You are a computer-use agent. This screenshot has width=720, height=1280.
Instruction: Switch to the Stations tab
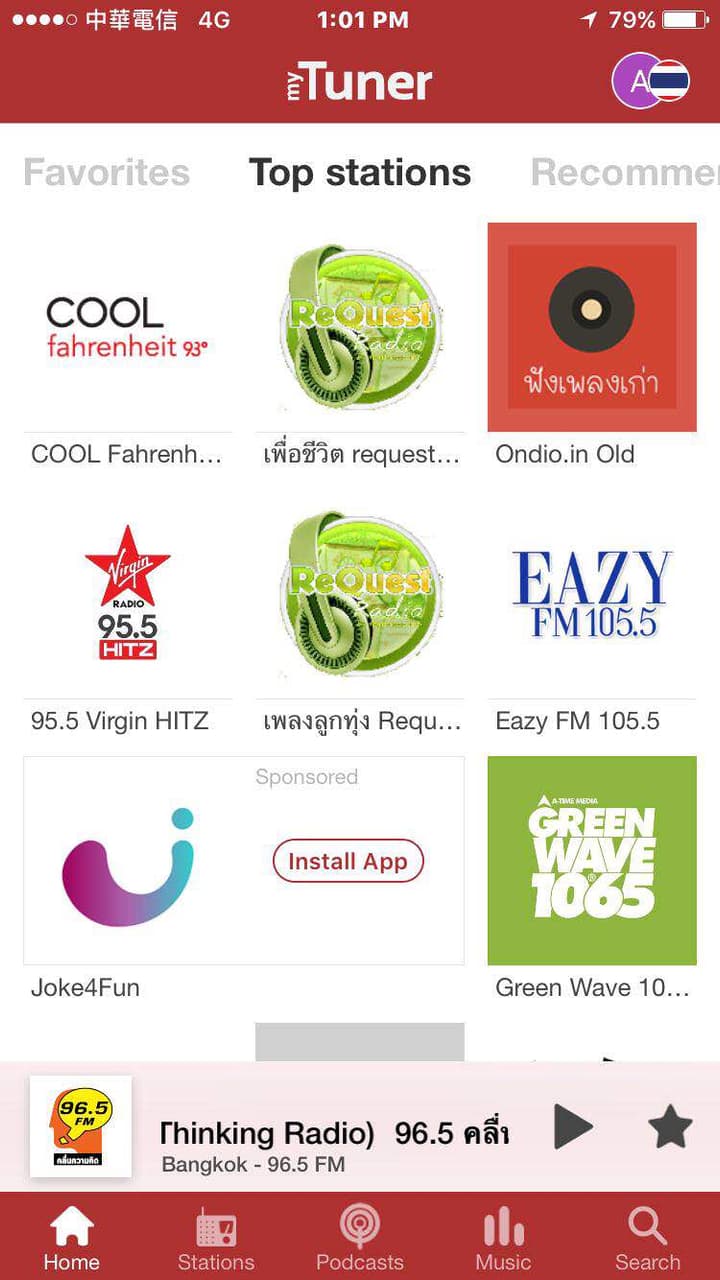(x=216, y=1238)
